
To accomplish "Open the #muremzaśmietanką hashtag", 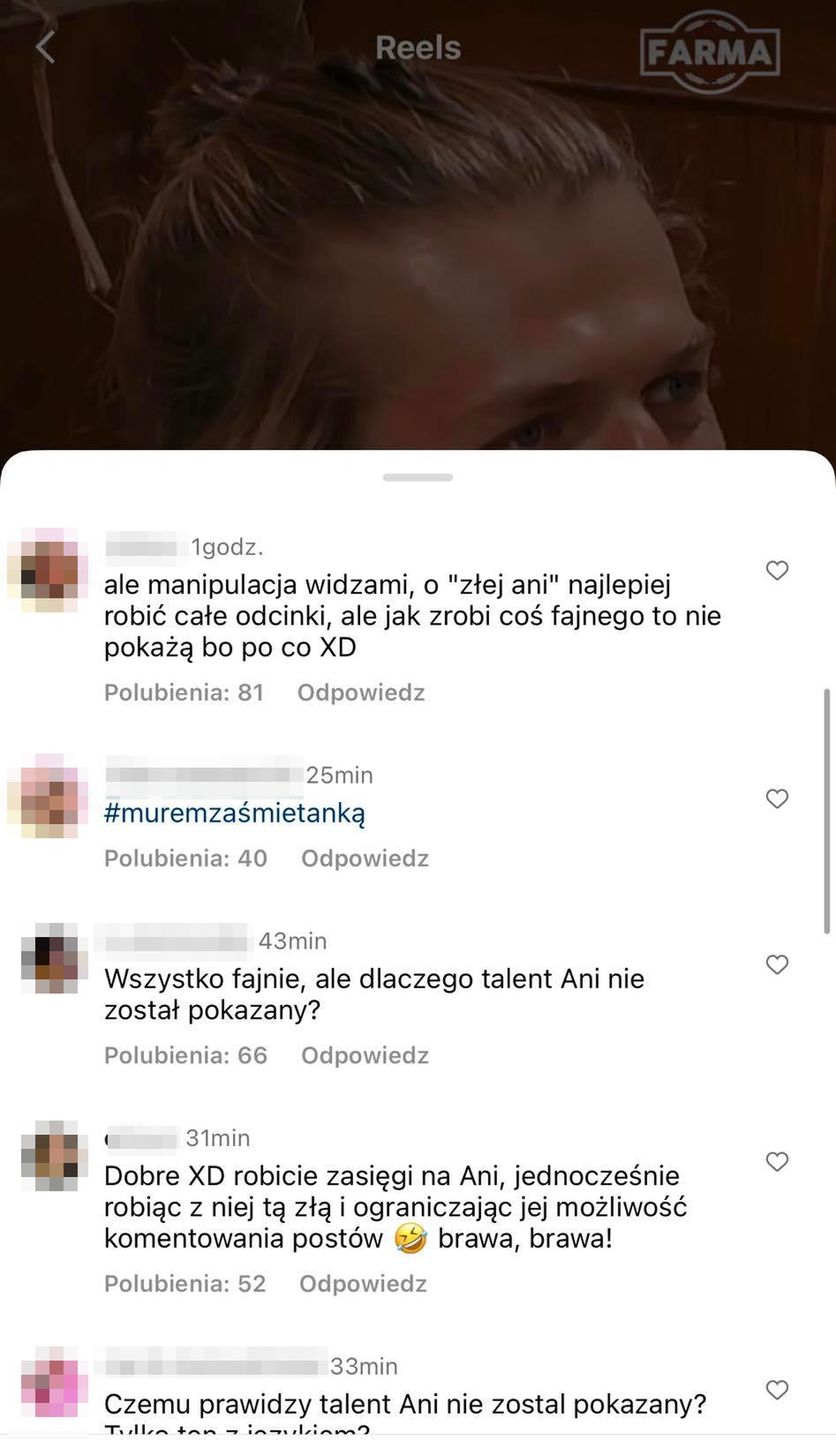I will pyautogui.click(x=235, y=813).
